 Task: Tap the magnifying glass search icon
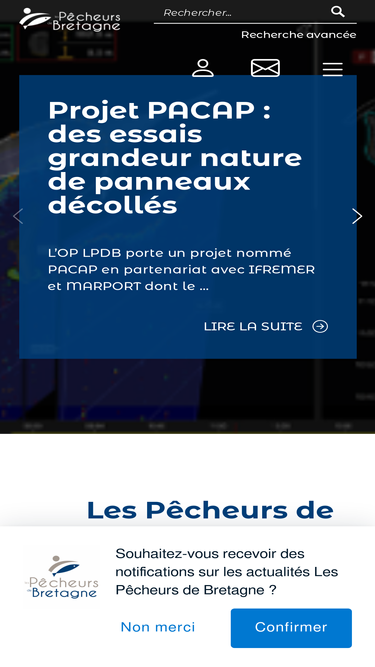(338, 11)
